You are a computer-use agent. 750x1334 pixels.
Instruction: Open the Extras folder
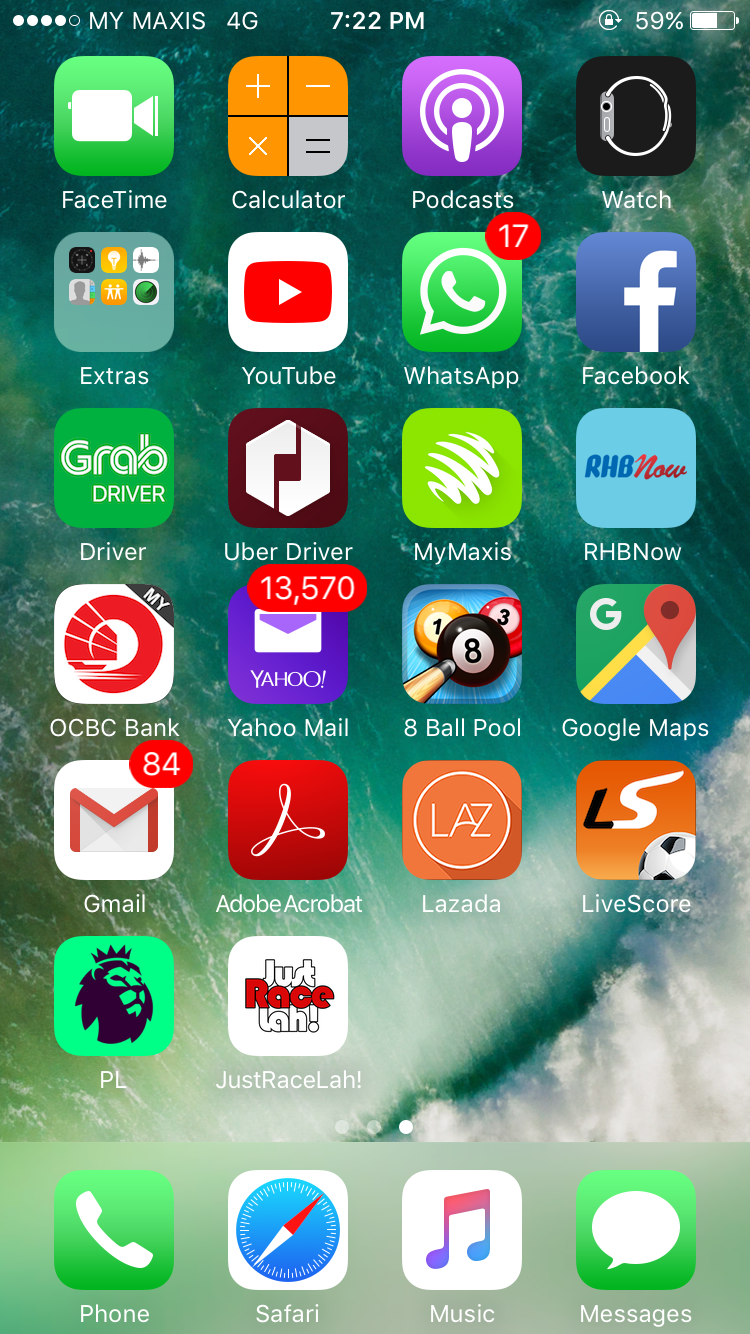(114, 292)
